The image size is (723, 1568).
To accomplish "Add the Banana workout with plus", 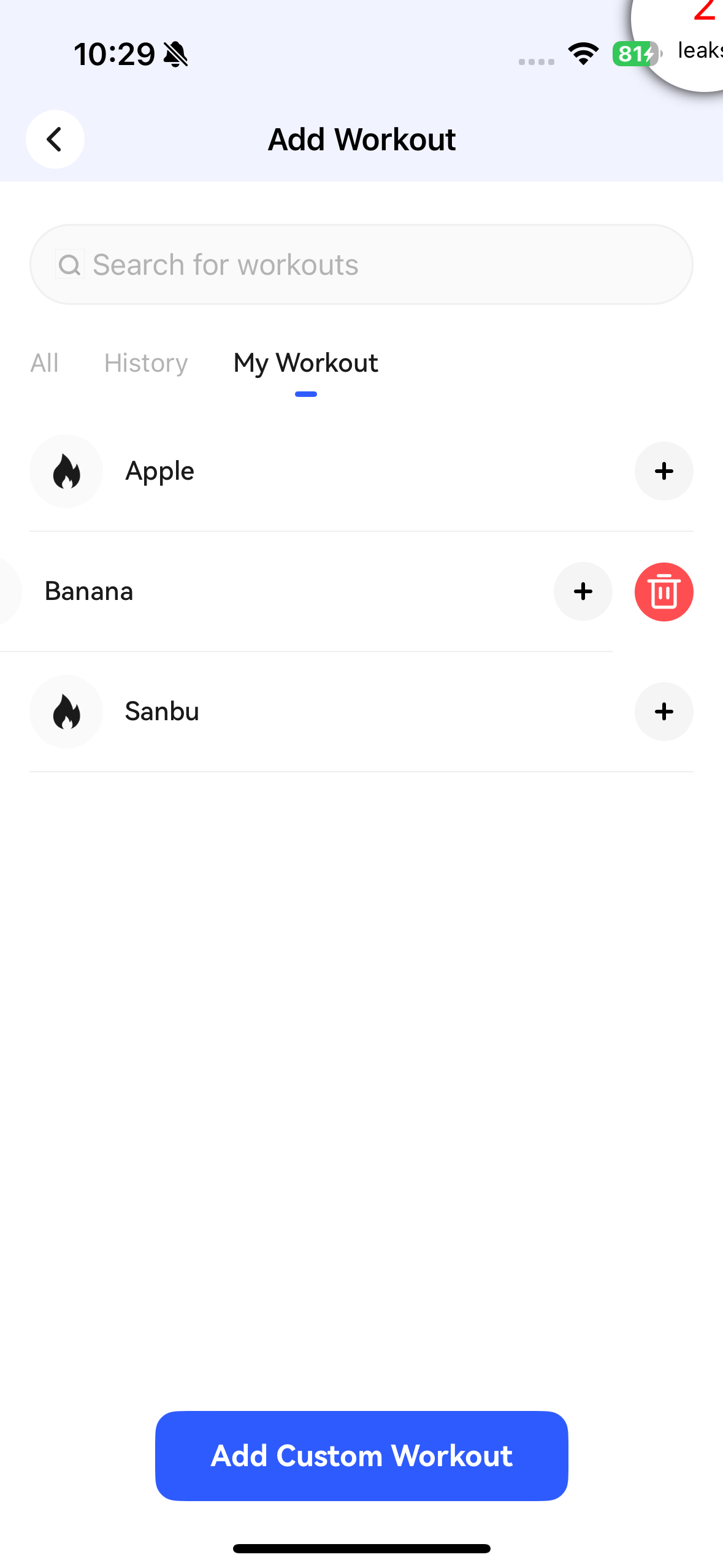I will tap(583, 591).
